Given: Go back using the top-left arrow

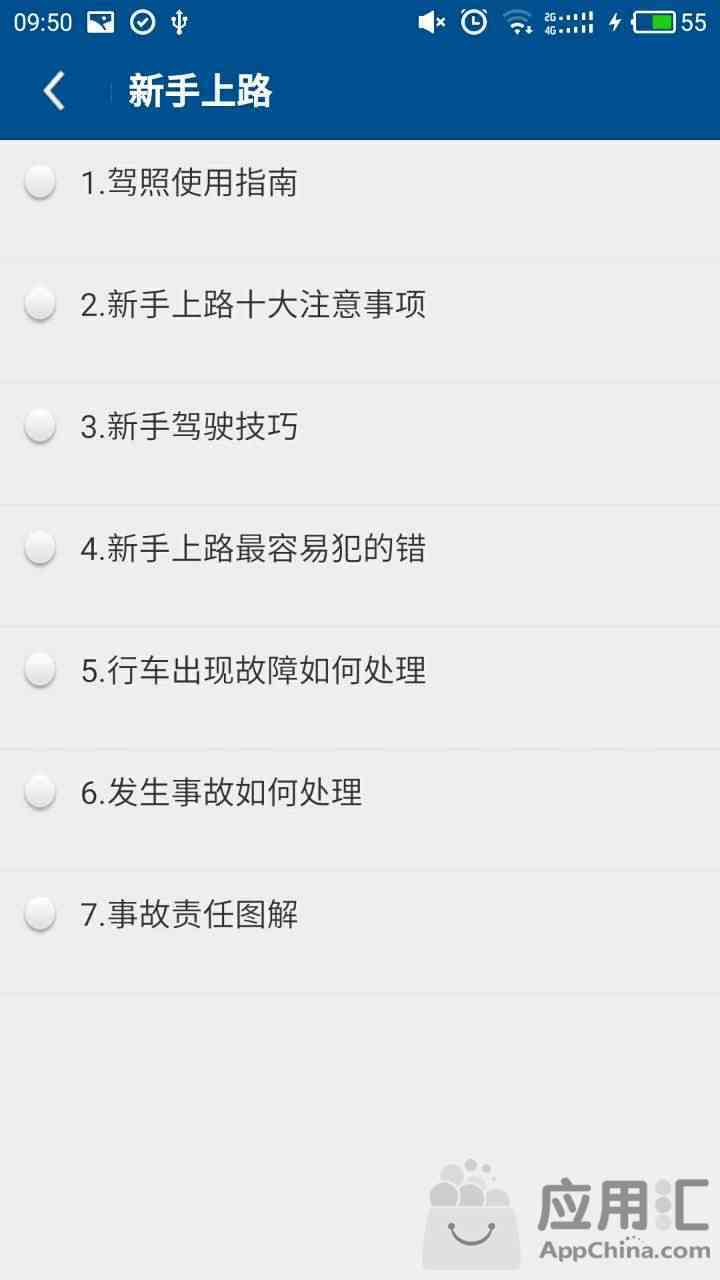Looking at the screenshot, I should (54, 91).
